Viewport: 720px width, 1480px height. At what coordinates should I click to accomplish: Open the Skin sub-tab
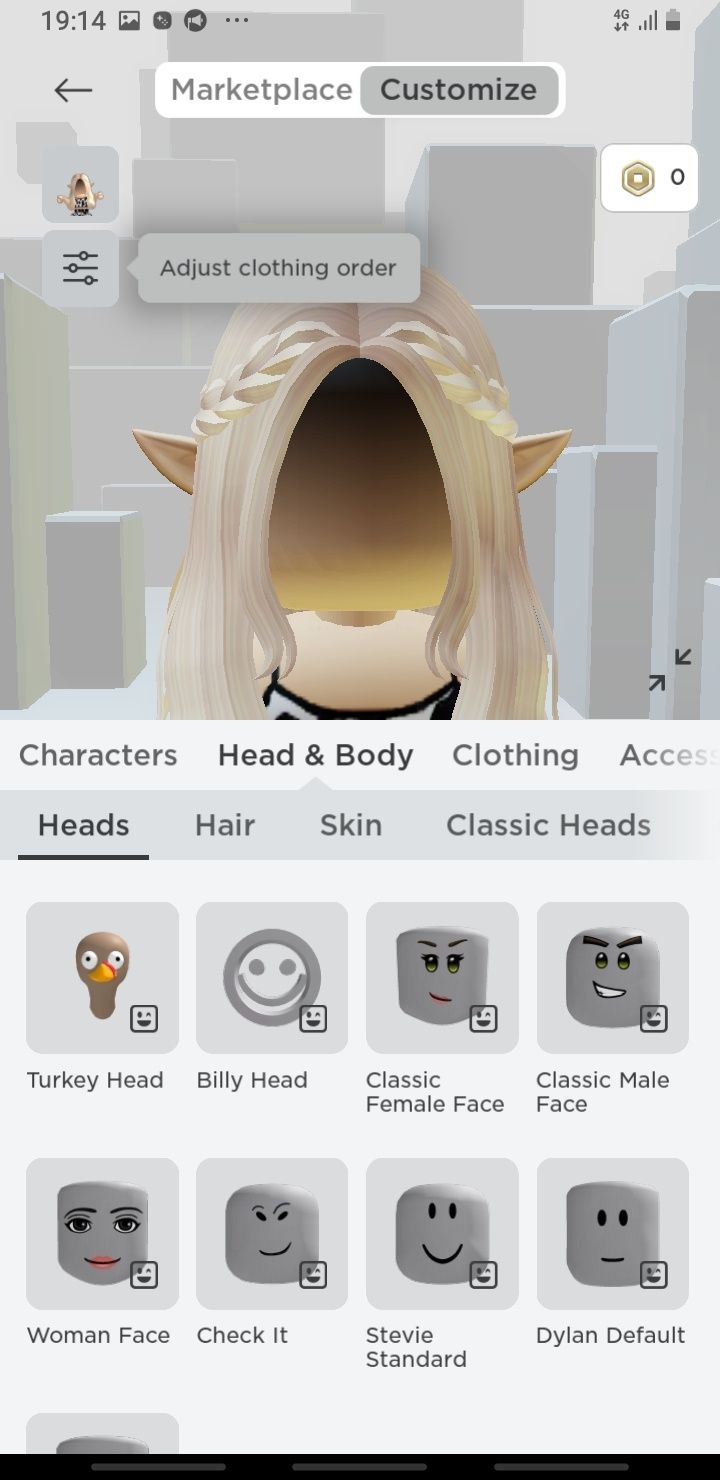351,825
